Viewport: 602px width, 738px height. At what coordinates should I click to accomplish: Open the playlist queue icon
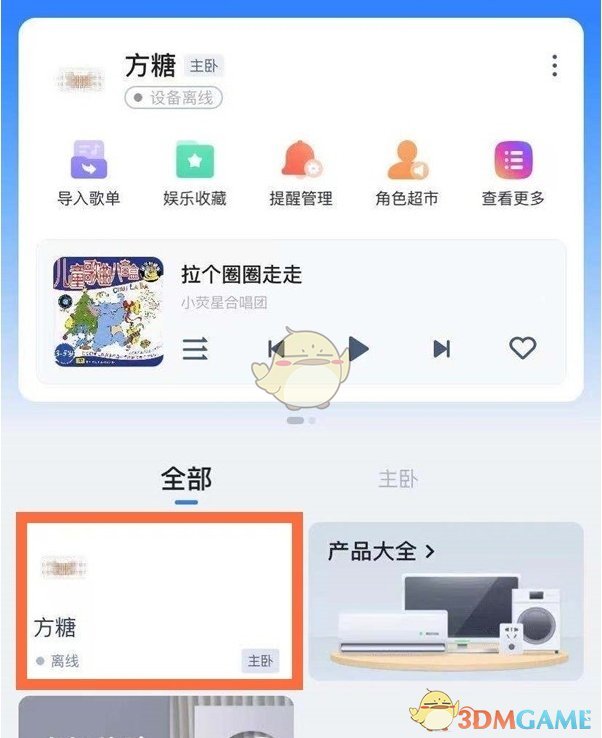pos(196,348)
